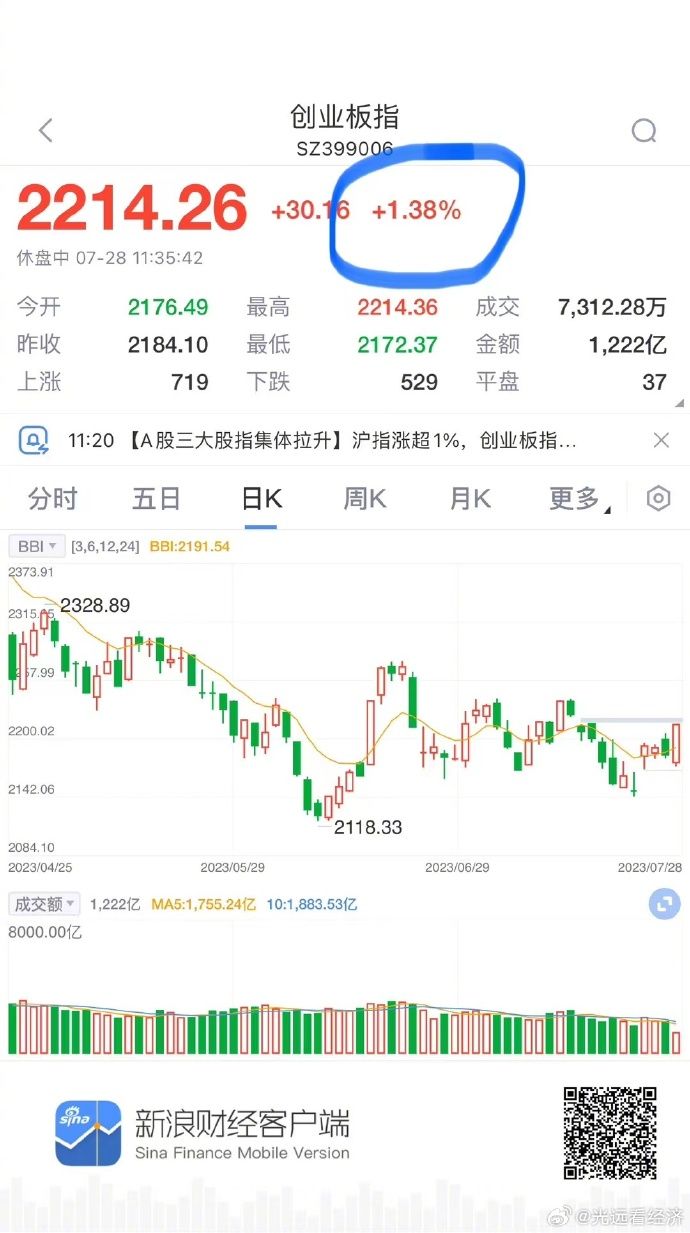Switch to the 分时 chart tab
690x1233 pixels.
click(x=52, y=498)
